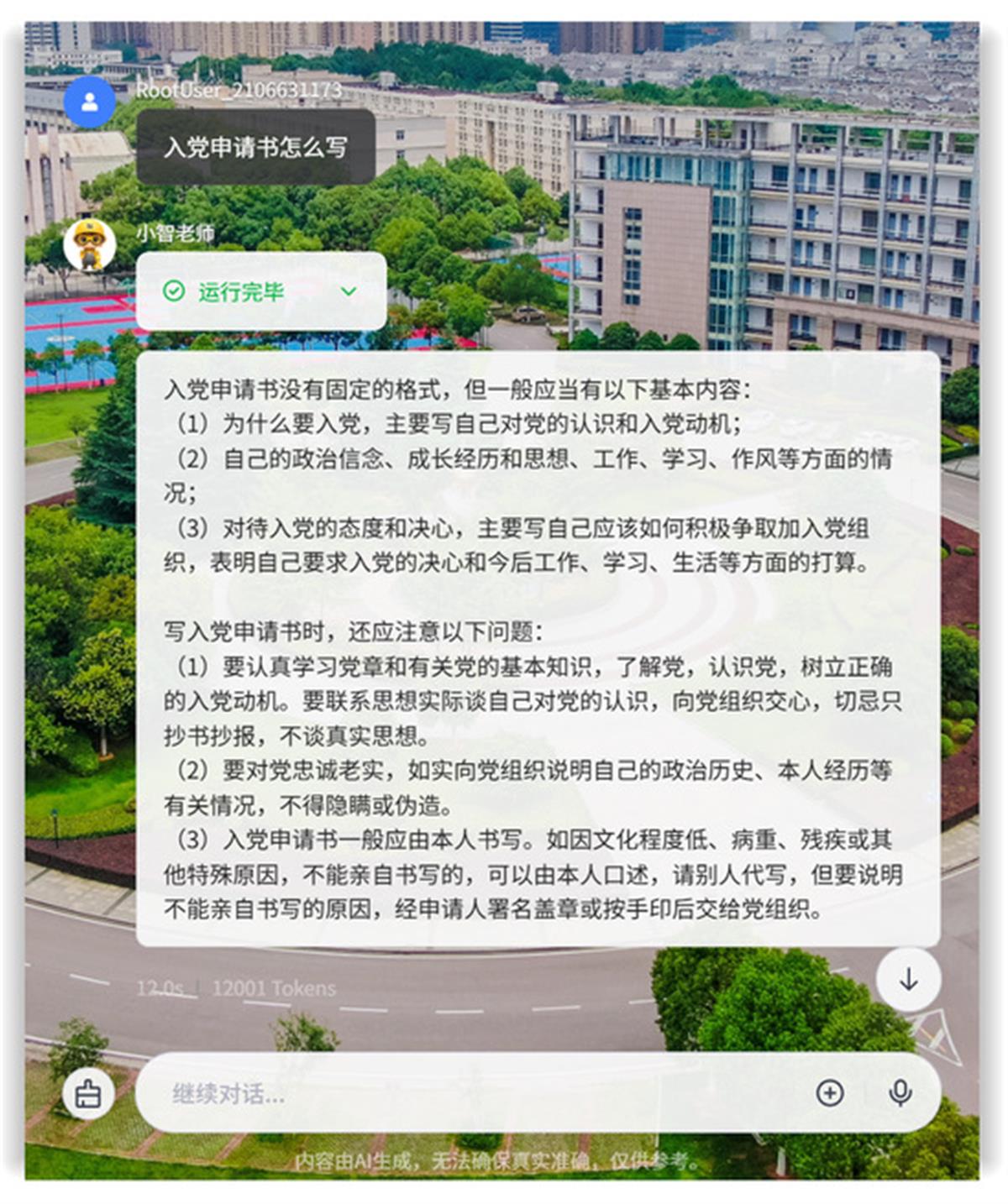Jump to bottom with the down arrow button

(x=908, y=979)
